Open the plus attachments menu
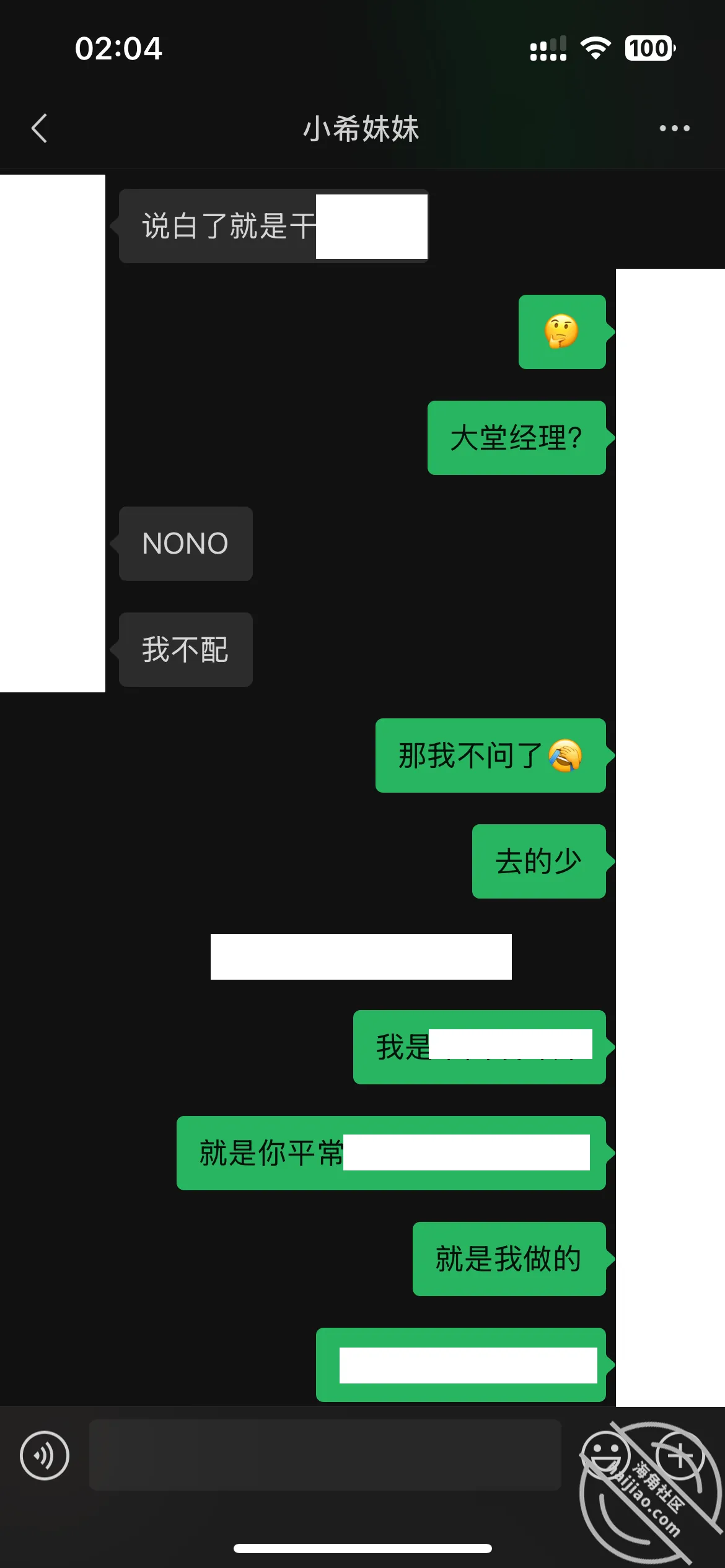This screenshot has height=1568, width=725. tap(680, 1455)
